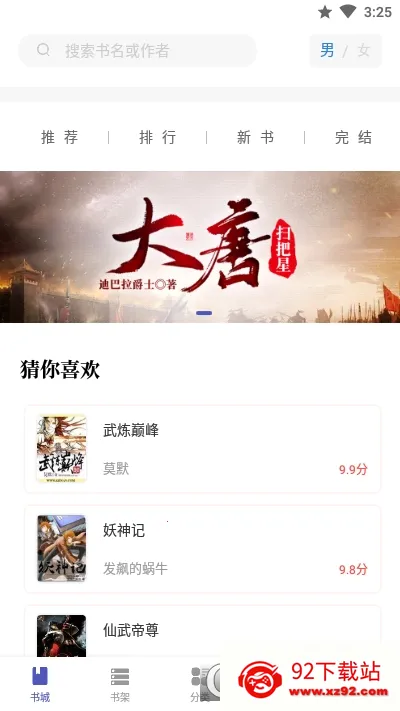Open the 排行 rankings section
The image size is (400, 711).
(157, 137)
